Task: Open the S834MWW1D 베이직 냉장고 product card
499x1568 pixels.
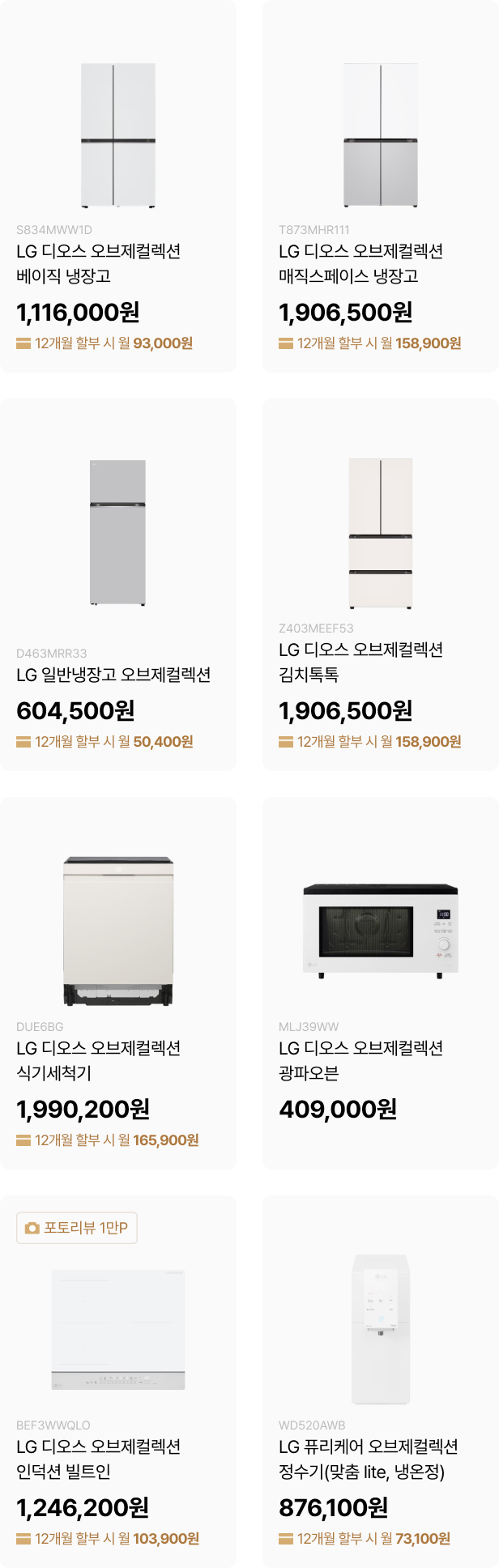Action: click(118, 186)
